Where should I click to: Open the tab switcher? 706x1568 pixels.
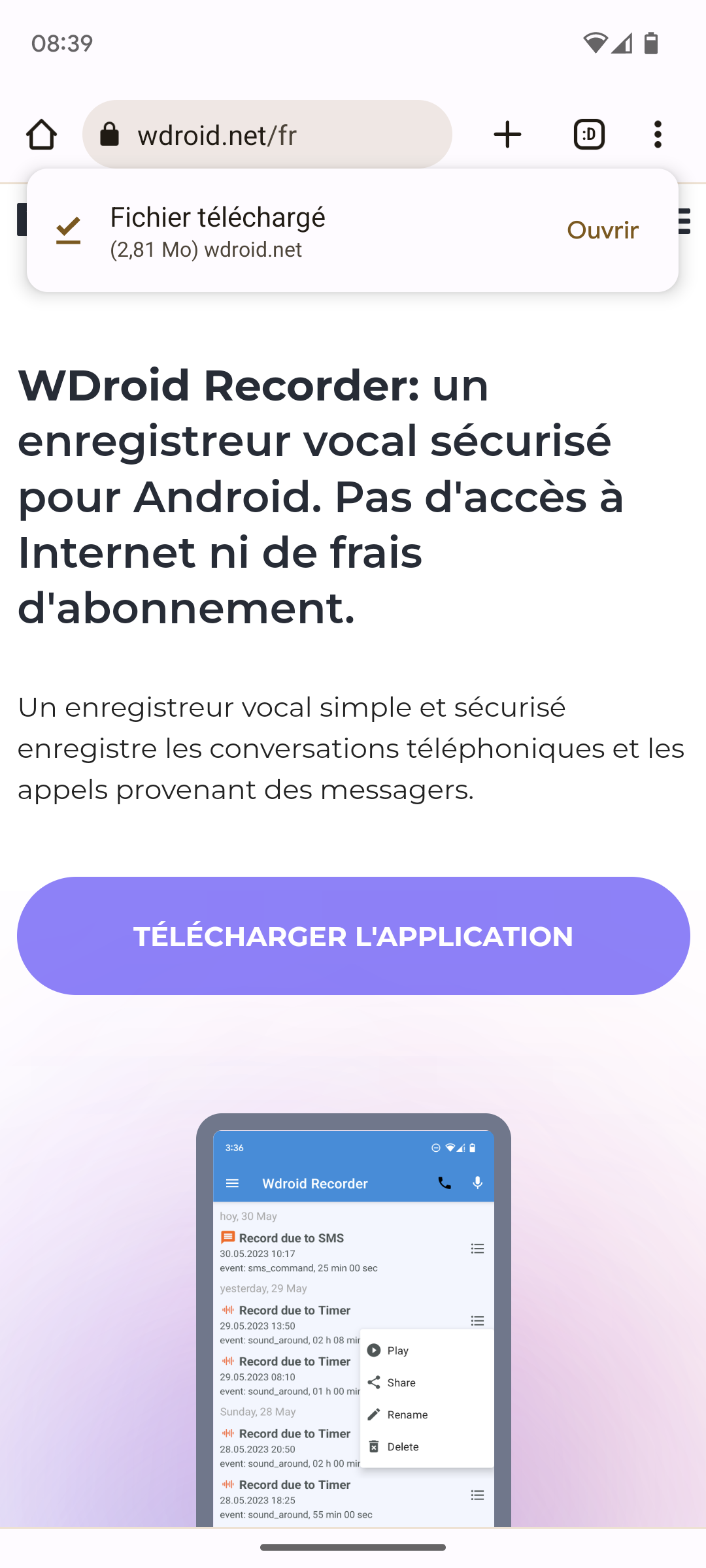click(x=589, y=135)
